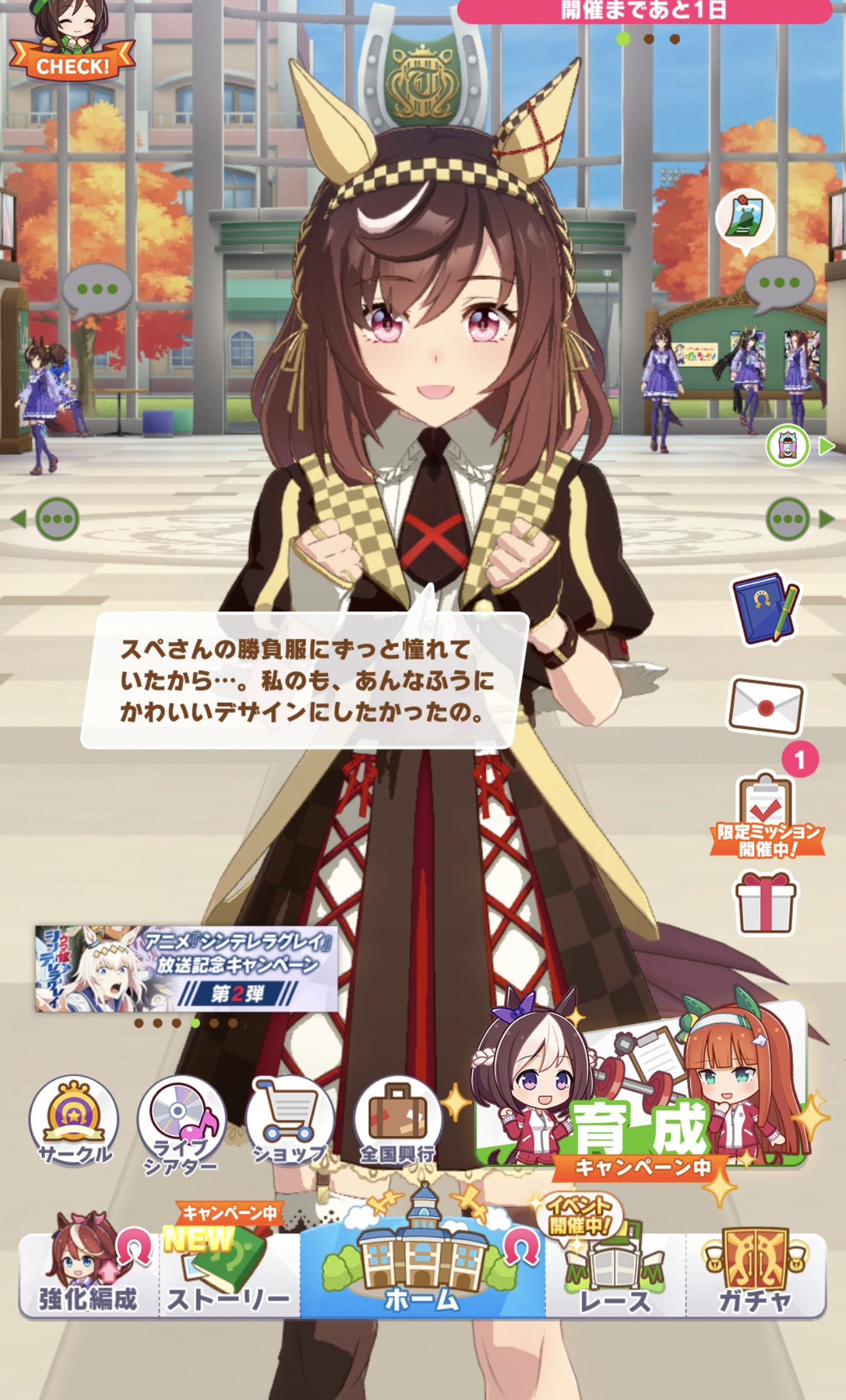Open サークル menu
The height and width of the screenshot is (1400, 846).
pos(74,1122)
